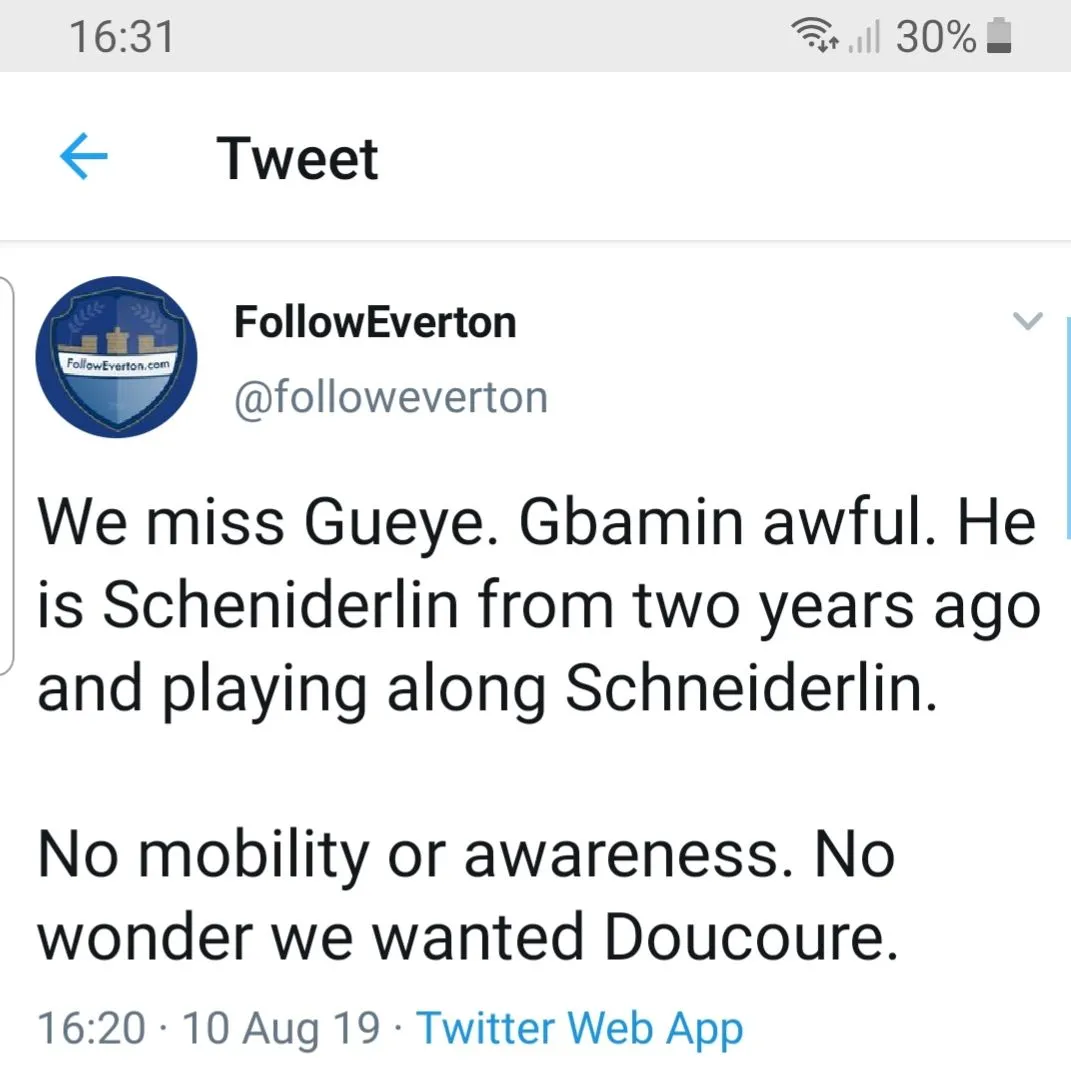Open FollowEverton's profile picture
This screenshot has width=1071, height=1072.
116,357
